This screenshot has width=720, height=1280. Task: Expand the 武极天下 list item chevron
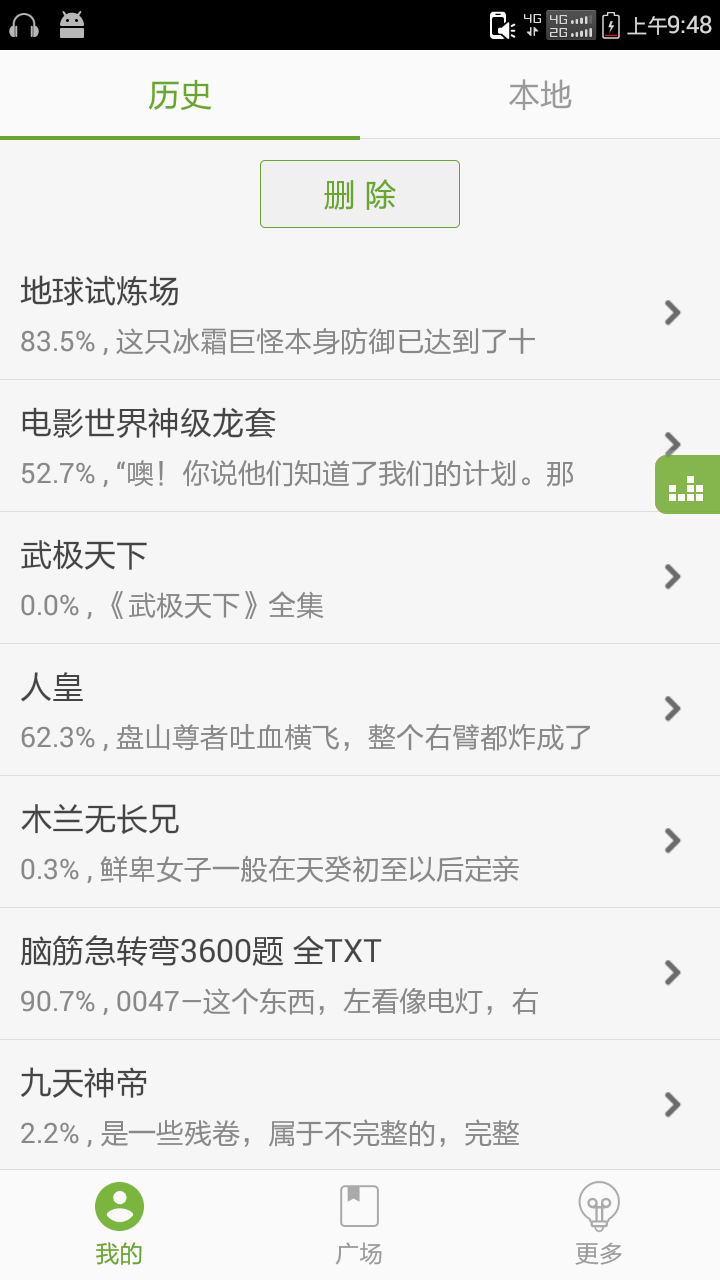(x=671, y=576)
